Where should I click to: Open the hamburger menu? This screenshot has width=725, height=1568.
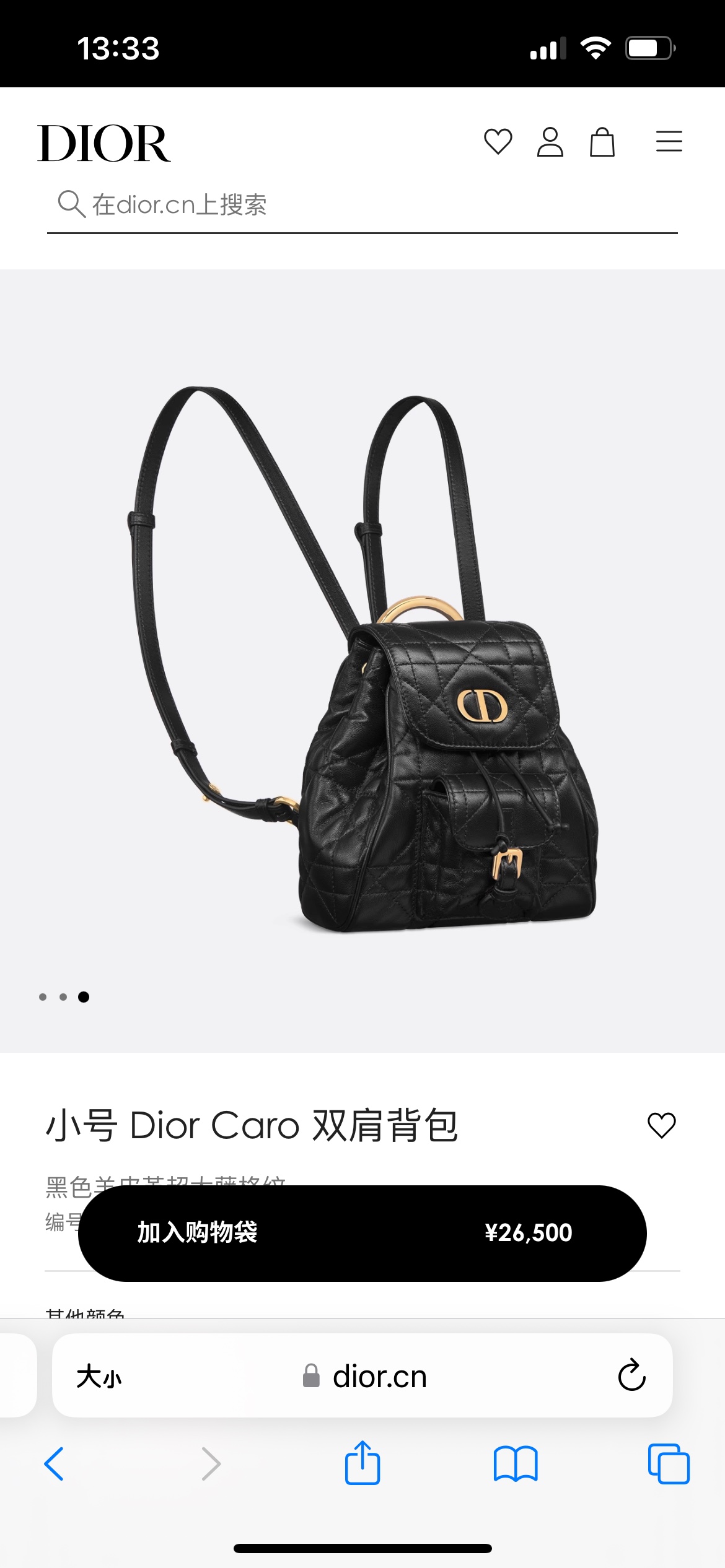669,142
